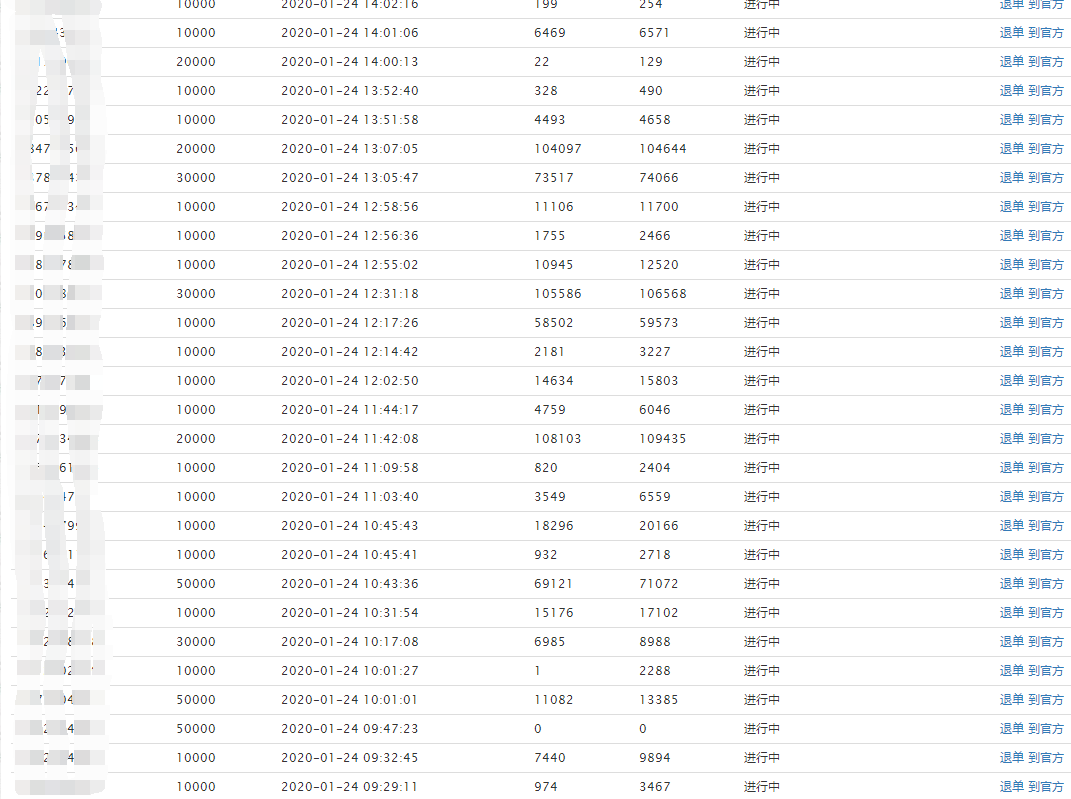Open 到官方 for the 12:55:02 order
The image size is (1071, 799).
coord(1046,265)
